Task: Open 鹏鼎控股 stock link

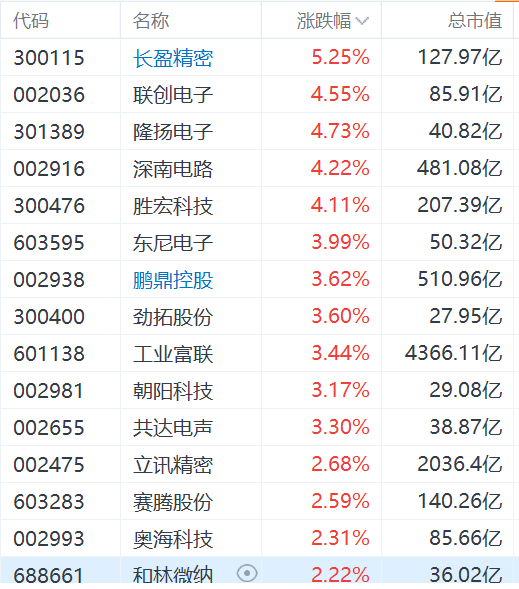Action: tap(173, 280)
